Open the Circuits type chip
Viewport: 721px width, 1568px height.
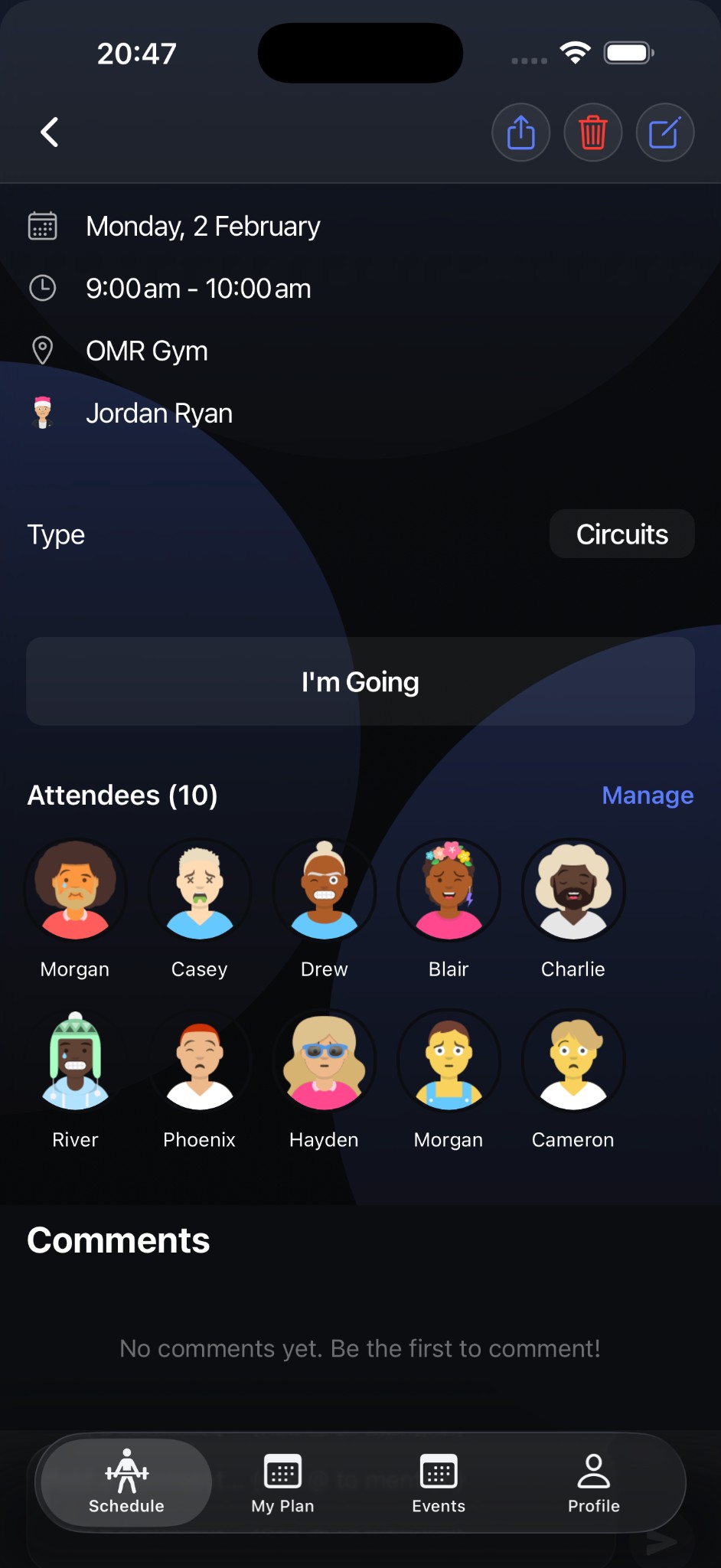621,534
